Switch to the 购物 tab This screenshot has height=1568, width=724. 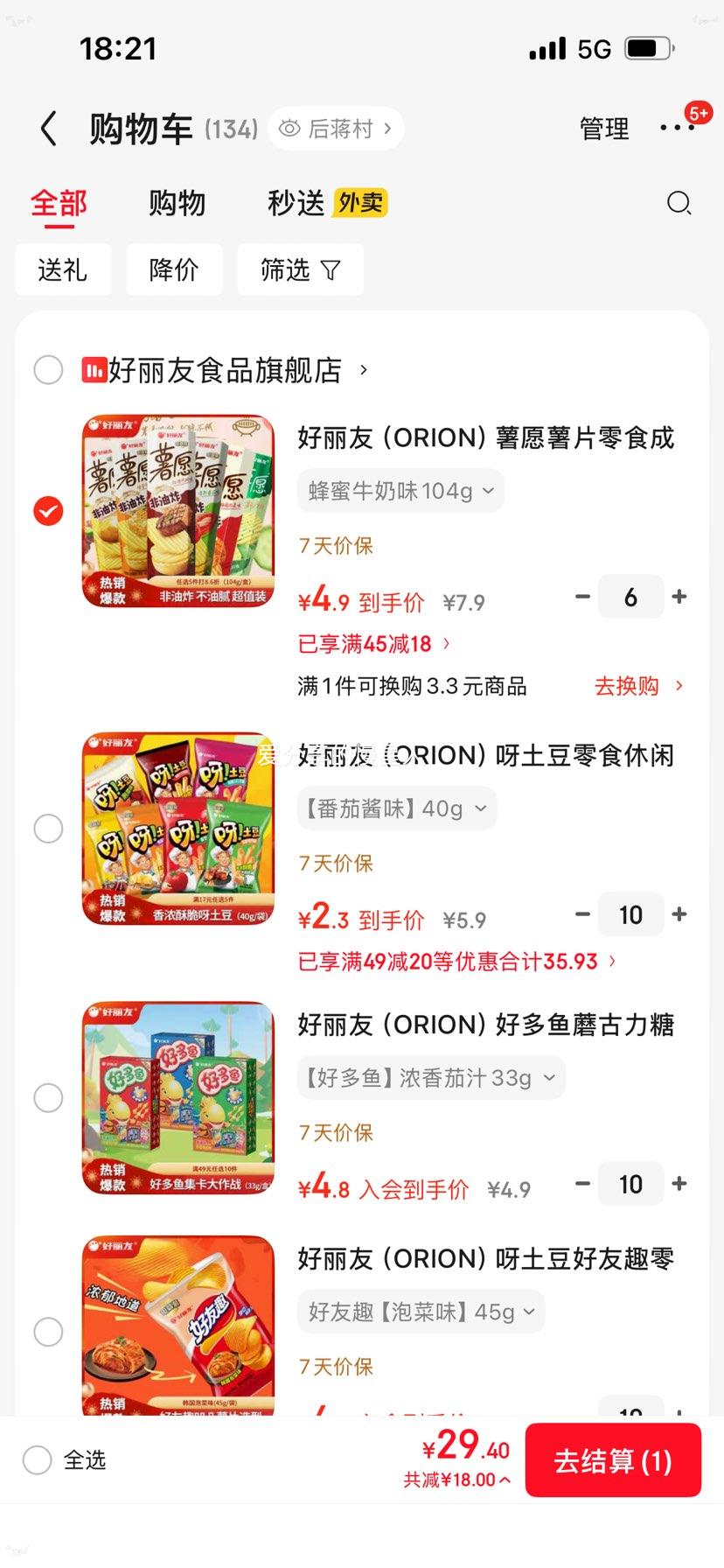(177, 203)
